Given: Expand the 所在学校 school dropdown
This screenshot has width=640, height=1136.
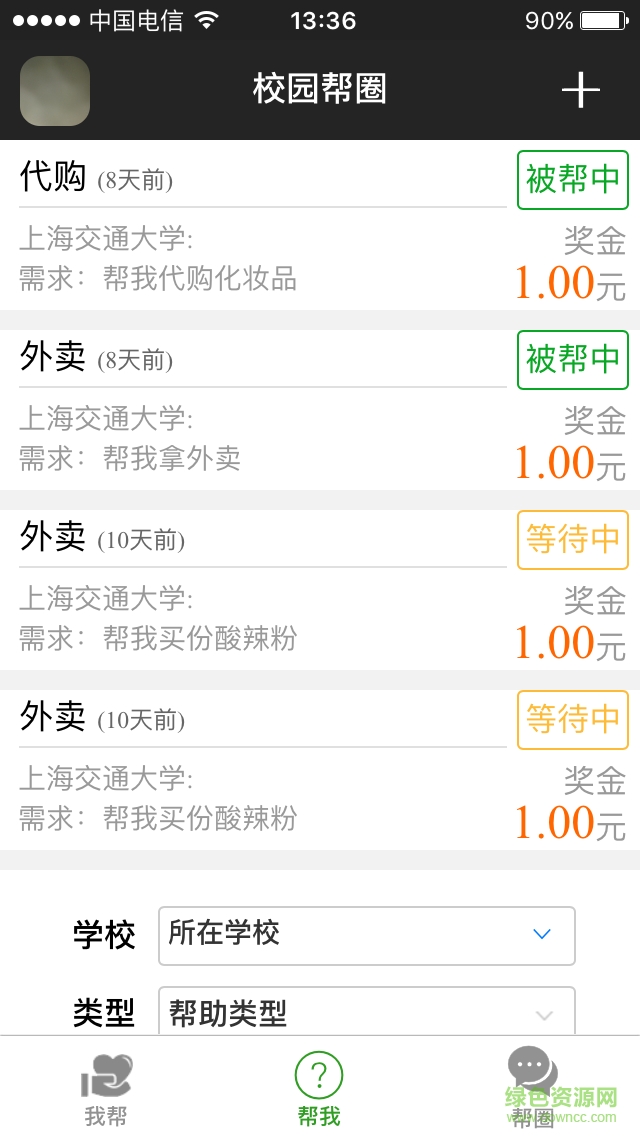Looking at the screenshot, I should coord(366,935).
